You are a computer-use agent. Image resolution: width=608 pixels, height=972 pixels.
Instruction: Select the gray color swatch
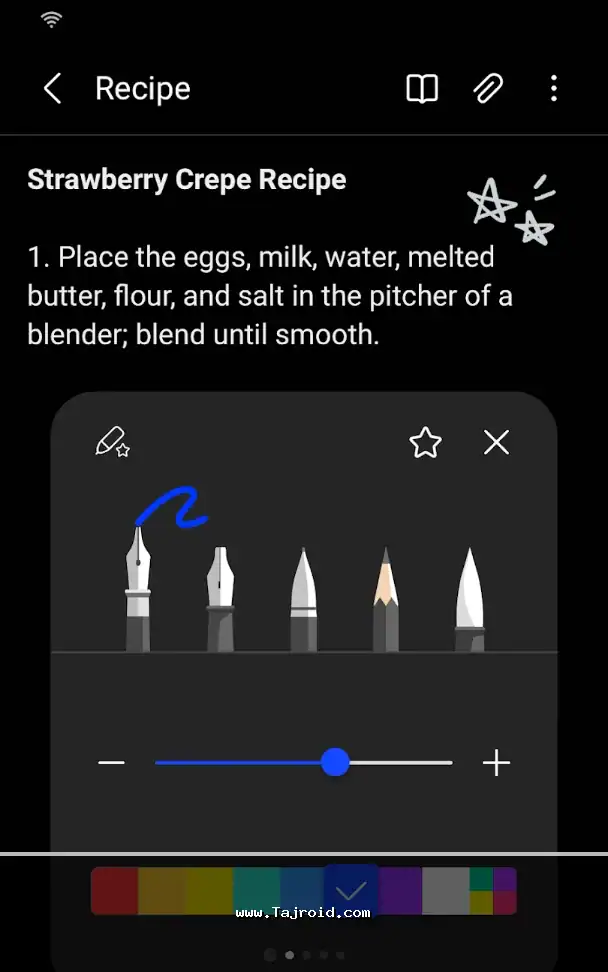pyautogui.click(x=445, y=890)
